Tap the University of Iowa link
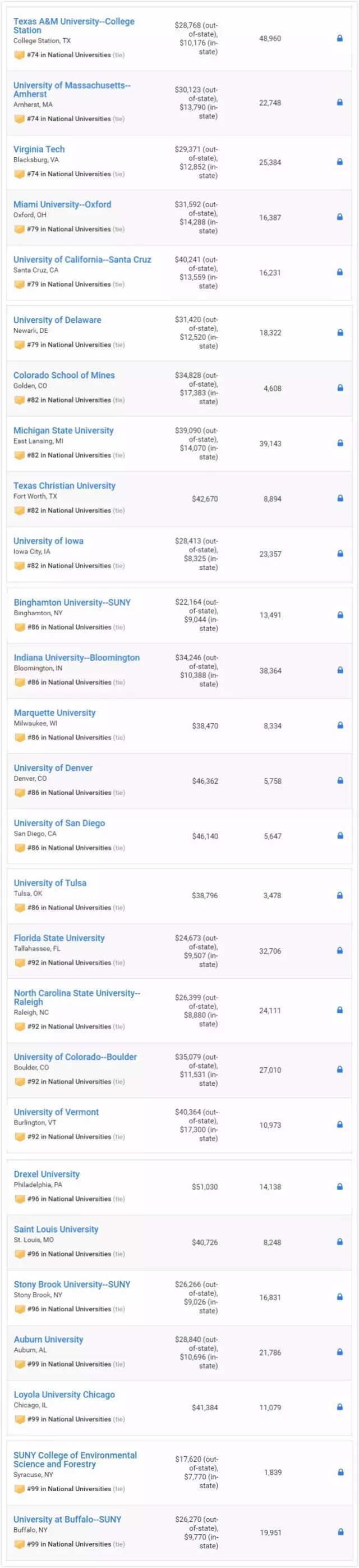The height and width of the screenshot is (1568, 359). point(49,541)
